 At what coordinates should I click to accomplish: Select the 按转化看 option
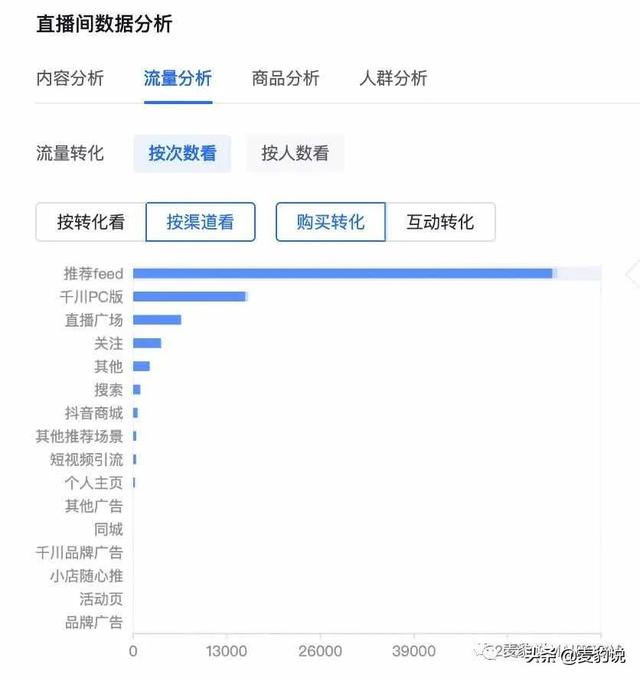91,222
